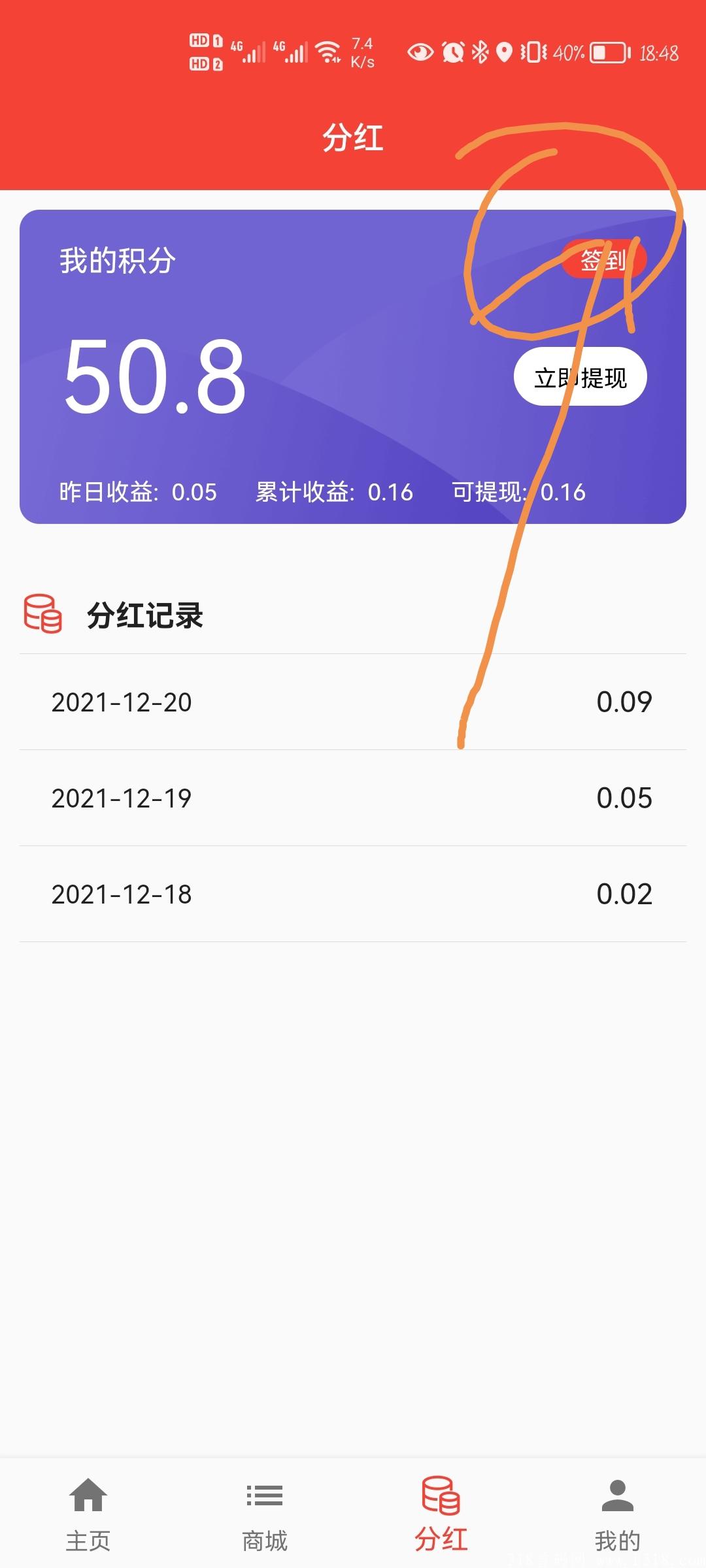Screen dimensions: 706x1568
Task: Tap the 签到 check-in button
Action: coord(603,259)
